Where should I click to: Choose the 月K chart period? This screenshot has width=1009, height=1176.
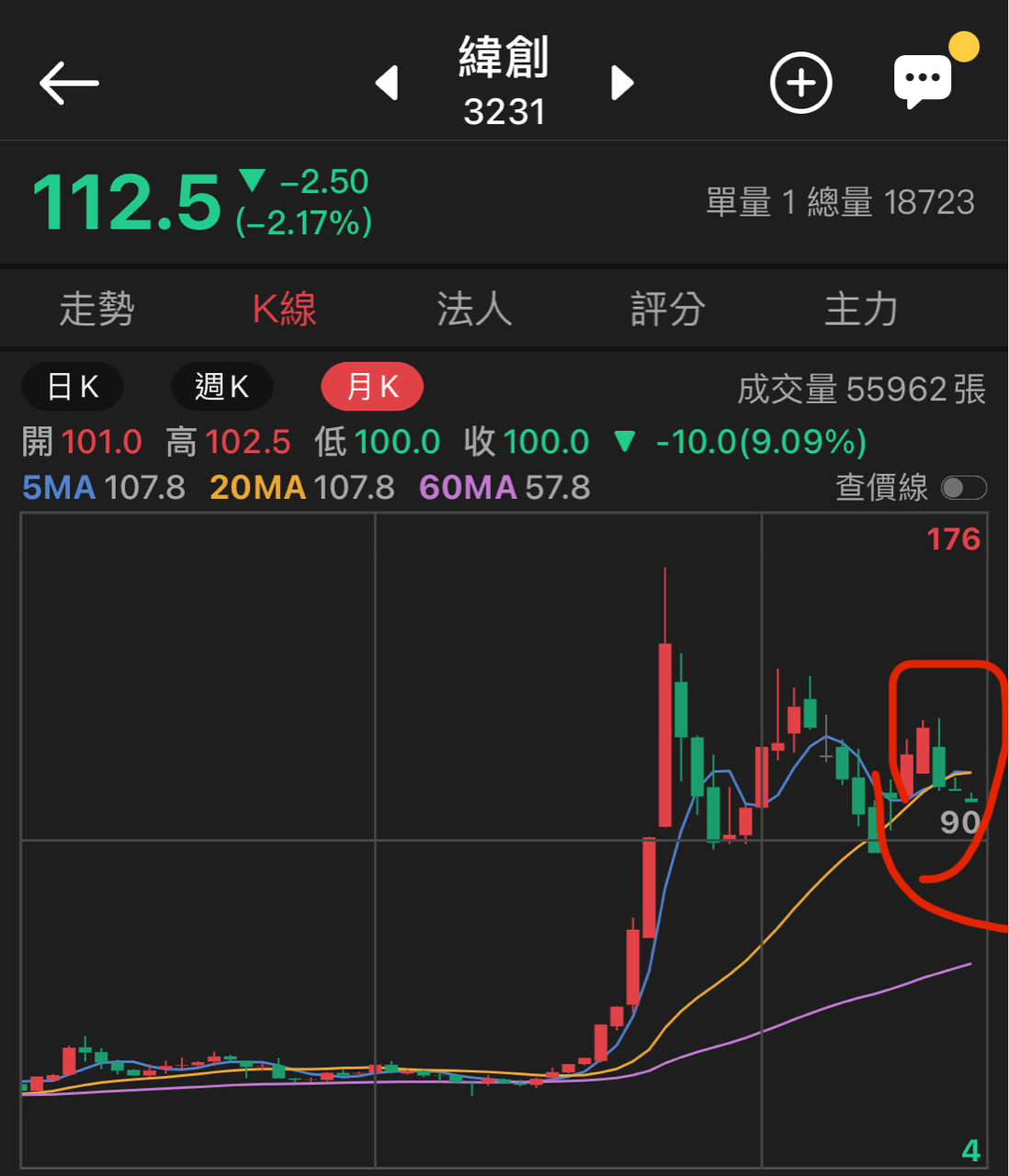pos(372,387)
